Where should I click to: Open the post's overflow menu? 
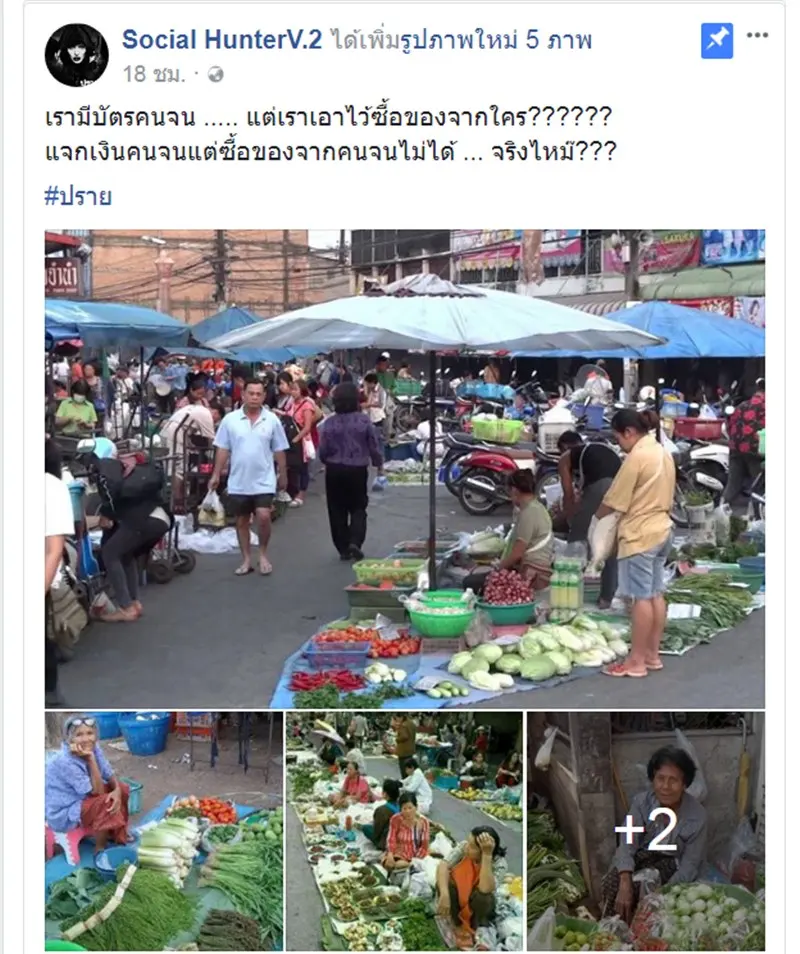click(758, 36)
